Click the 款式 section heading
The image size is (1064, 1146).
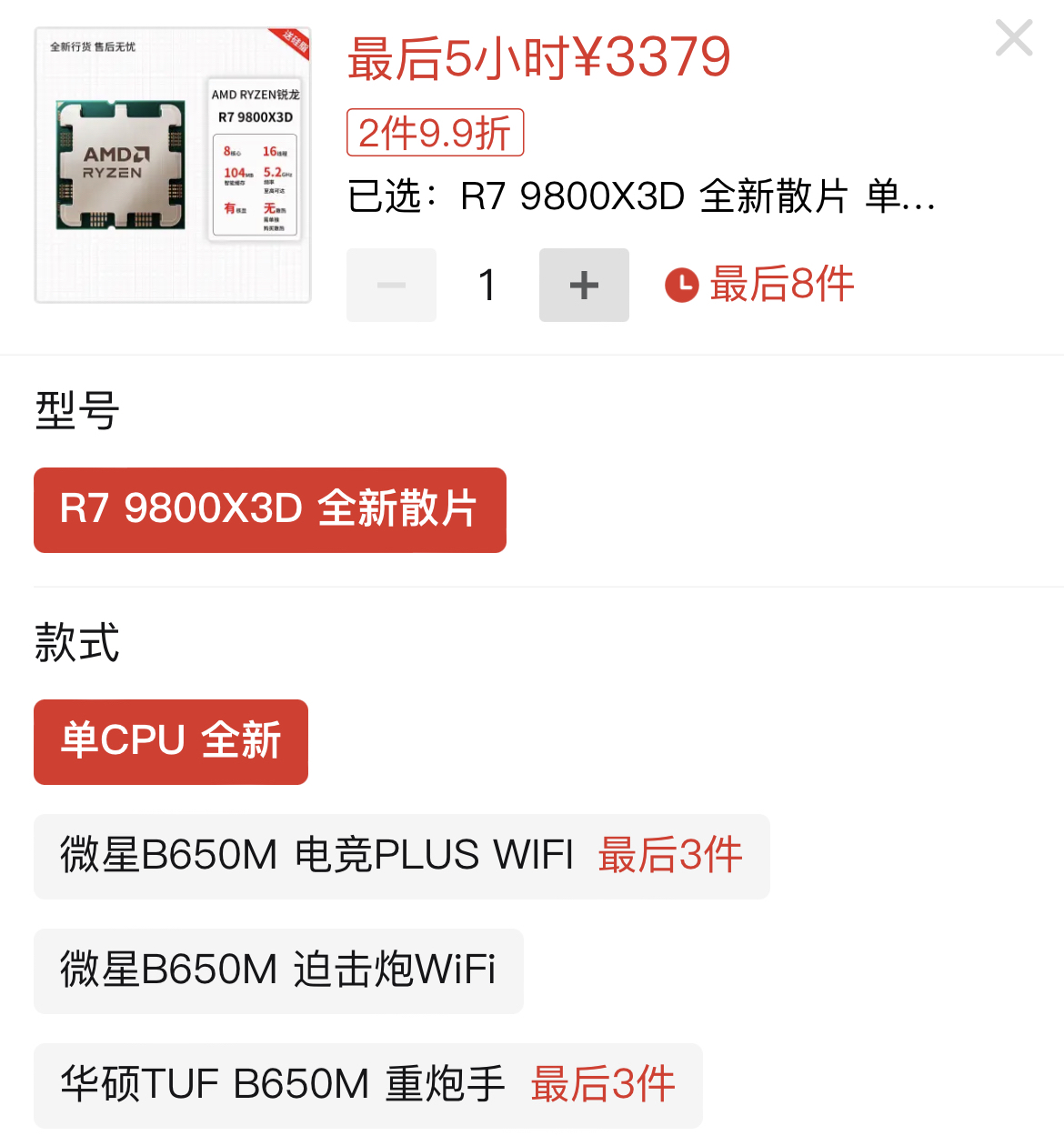click(76, 643)
